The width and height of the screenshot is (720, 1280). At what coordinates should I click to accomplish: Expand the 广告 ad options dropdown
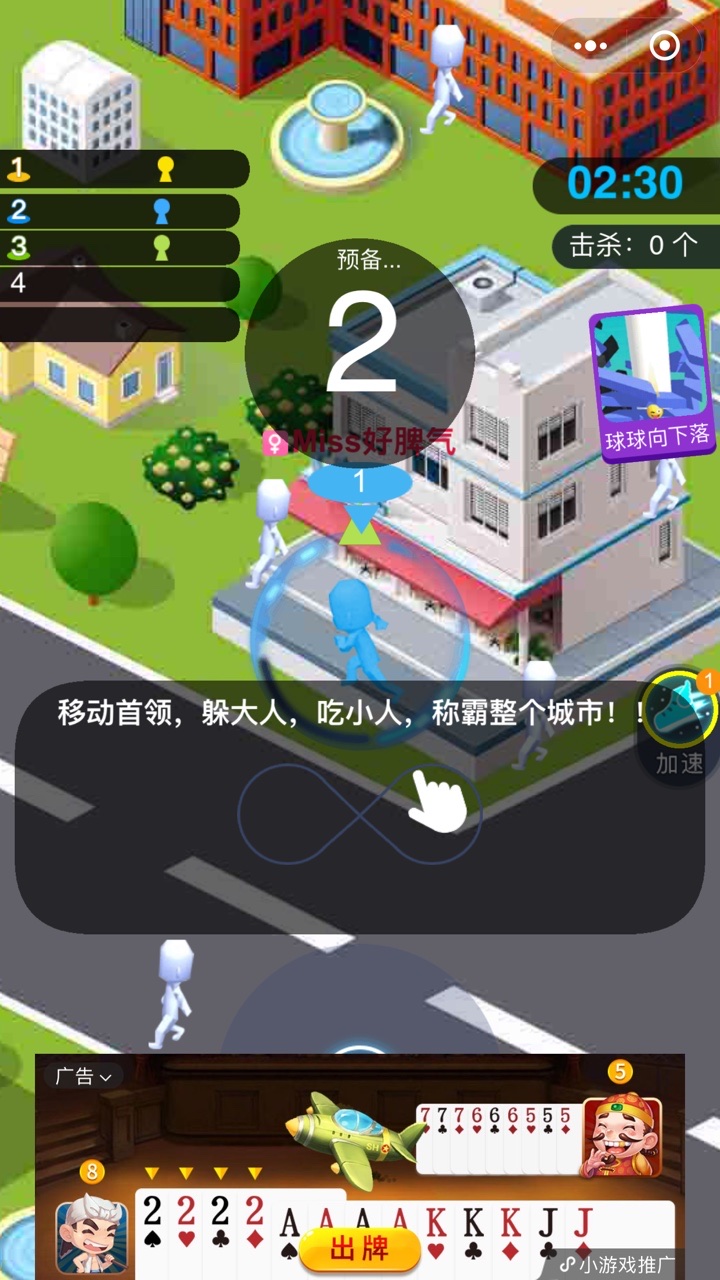[x=84, y=1076]
